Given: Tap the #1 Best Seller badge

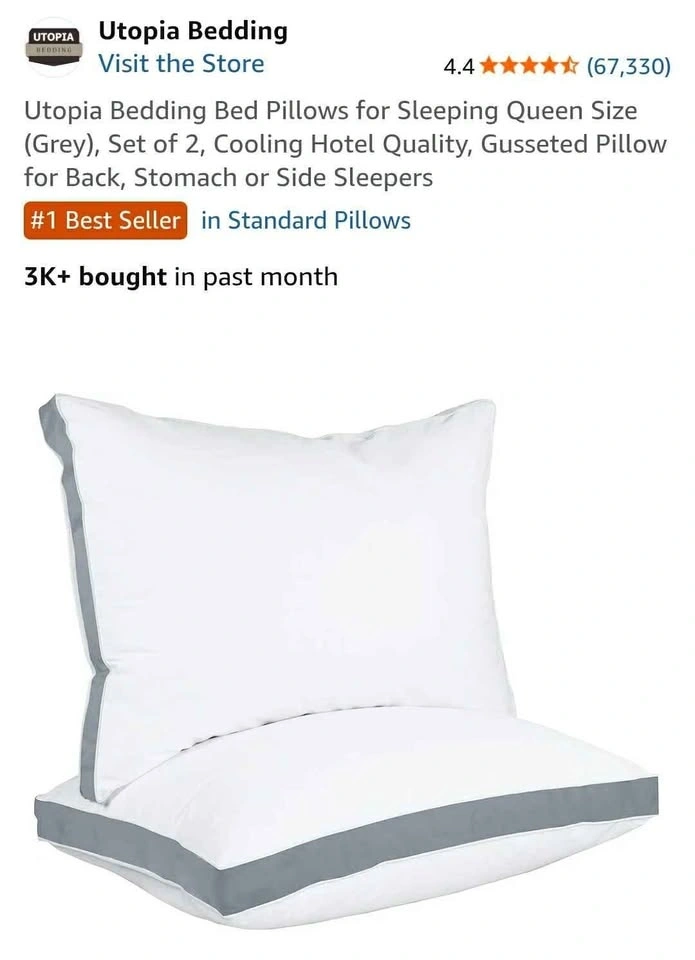Looking at the screenshot, I should click(106, 220).
